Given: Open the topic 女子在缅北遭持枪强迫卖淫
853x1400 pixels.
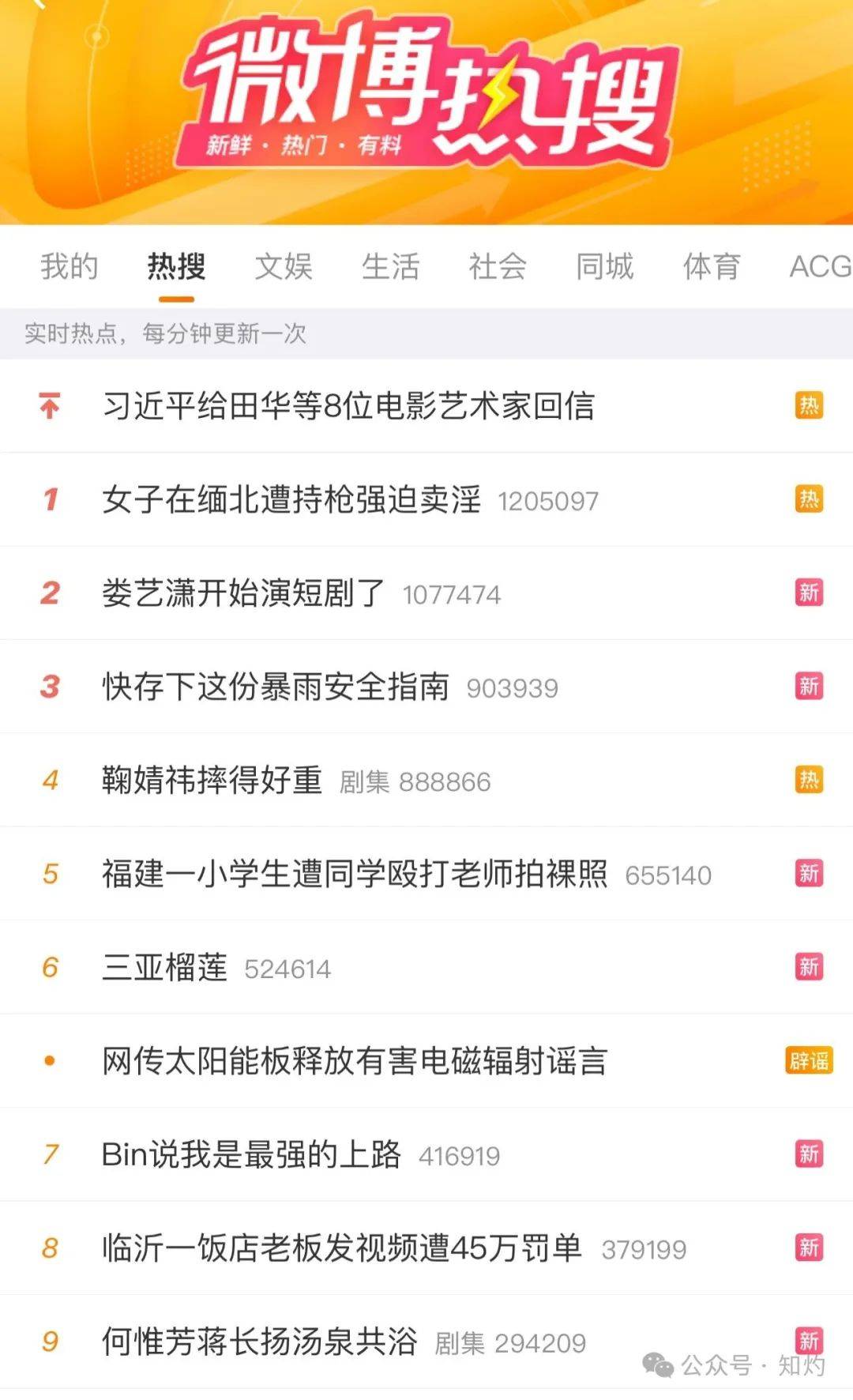Looking at the screenshot, I should pyautogui.click(x=291, y=499).
